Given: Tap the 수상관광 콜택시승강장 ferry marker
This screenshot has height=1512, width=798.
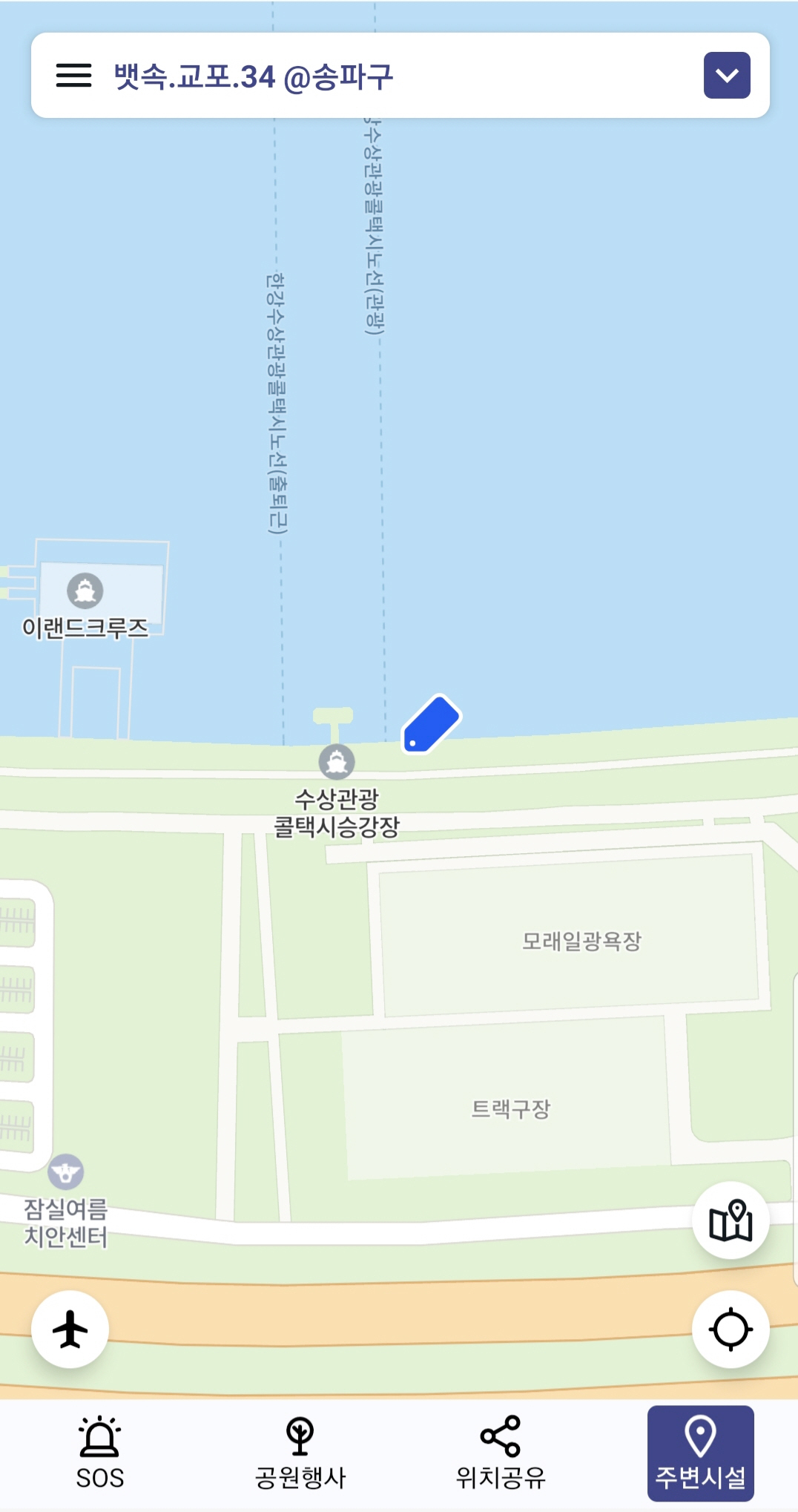Looking at the screenshot, I should pyautogui.click(x=337, y=761).
